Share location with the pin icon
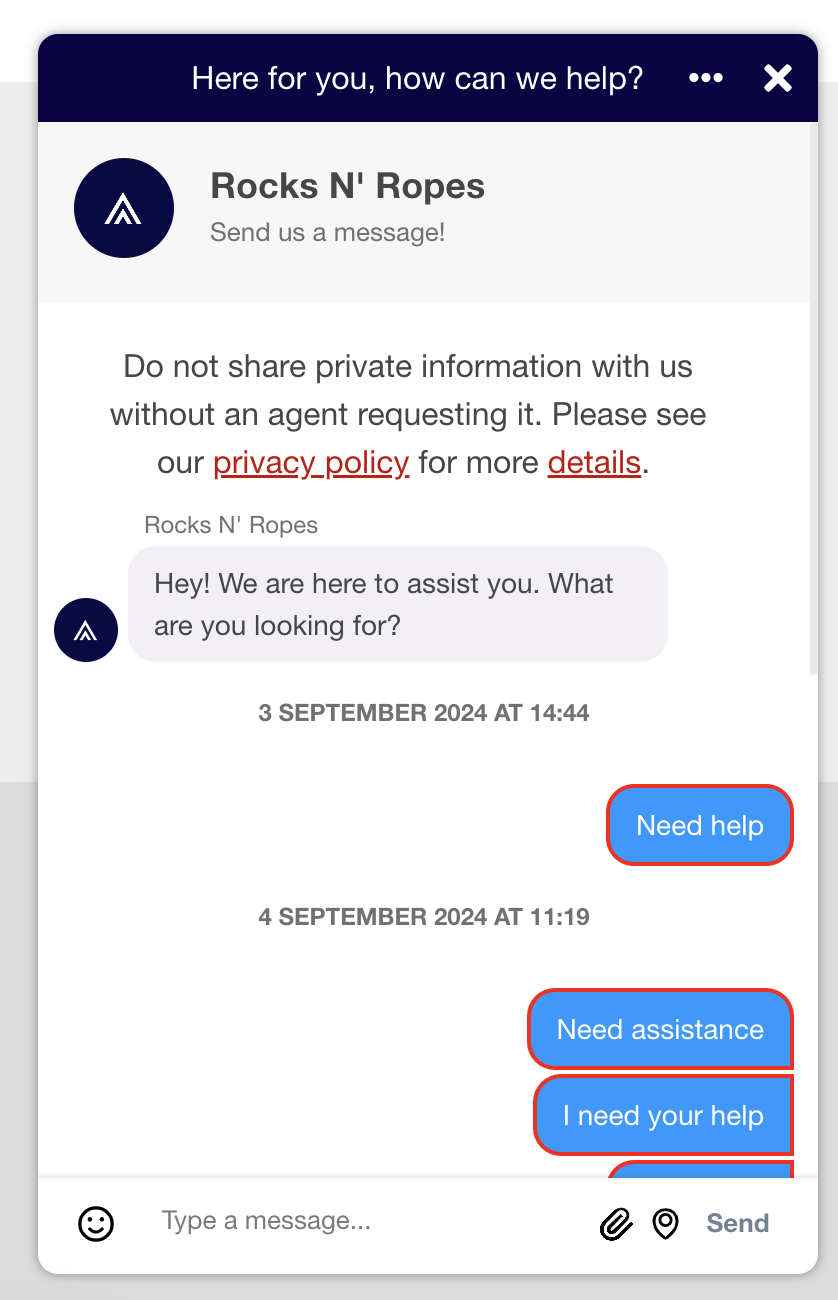 click(665, 1223)
